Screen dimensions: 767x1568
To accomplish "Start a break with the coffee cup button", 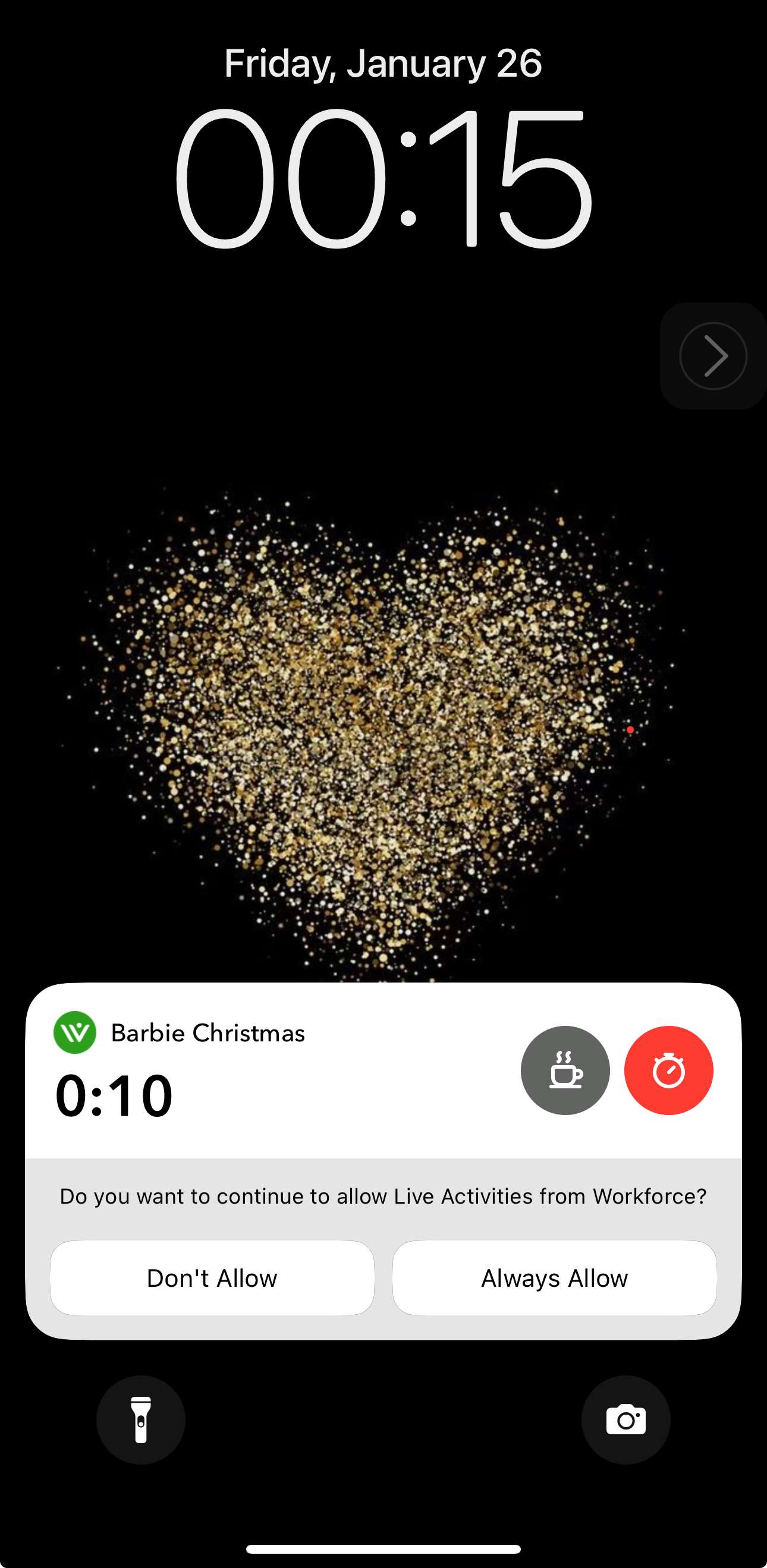I will (x=565, y=1070).
